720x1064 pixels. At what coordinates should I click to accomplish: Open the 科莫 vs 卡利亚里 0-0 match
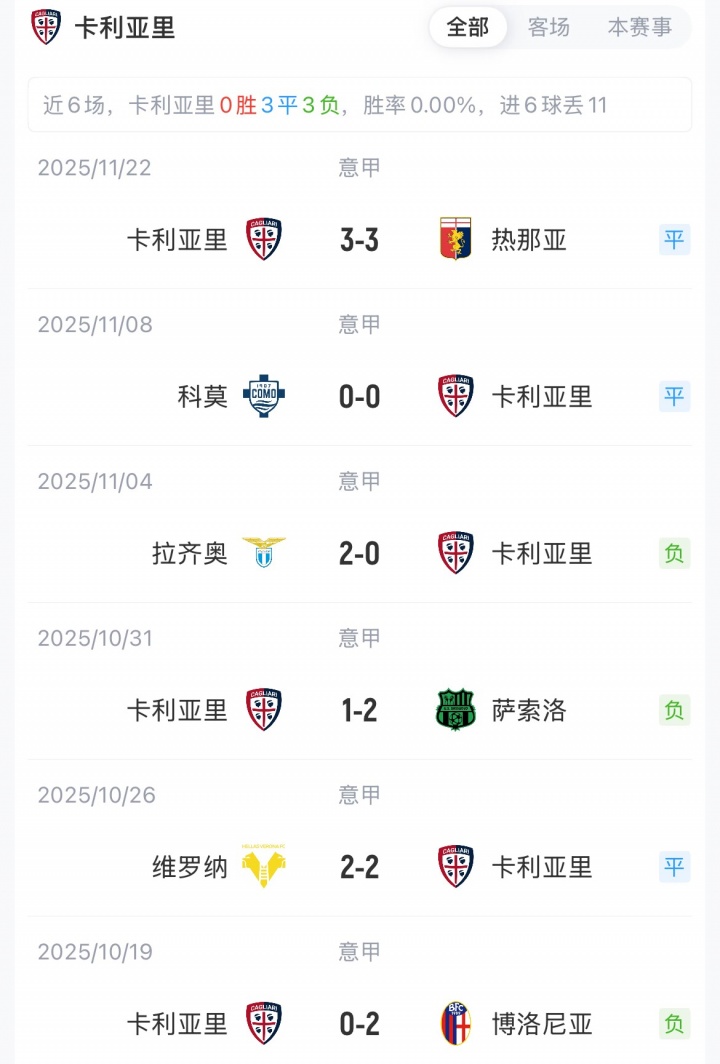(359, 397)
